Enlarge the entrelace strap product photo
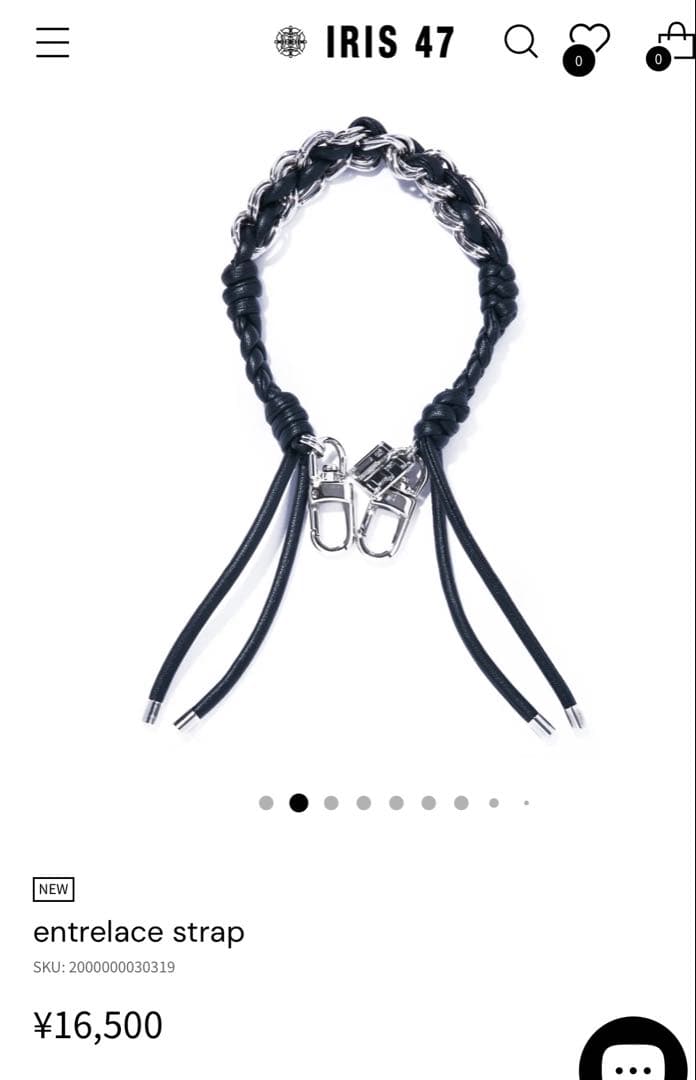 (365, 430)
